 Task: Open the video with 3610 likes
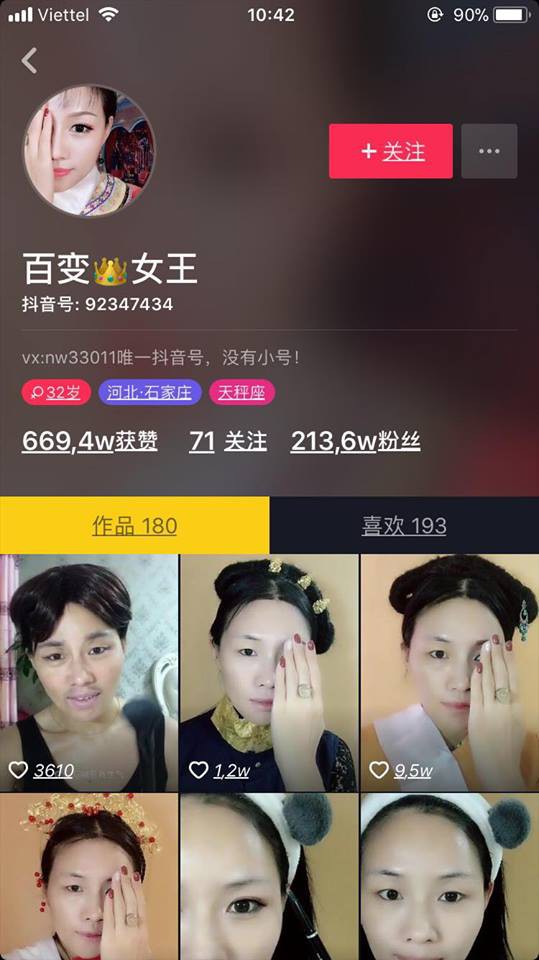89,673
